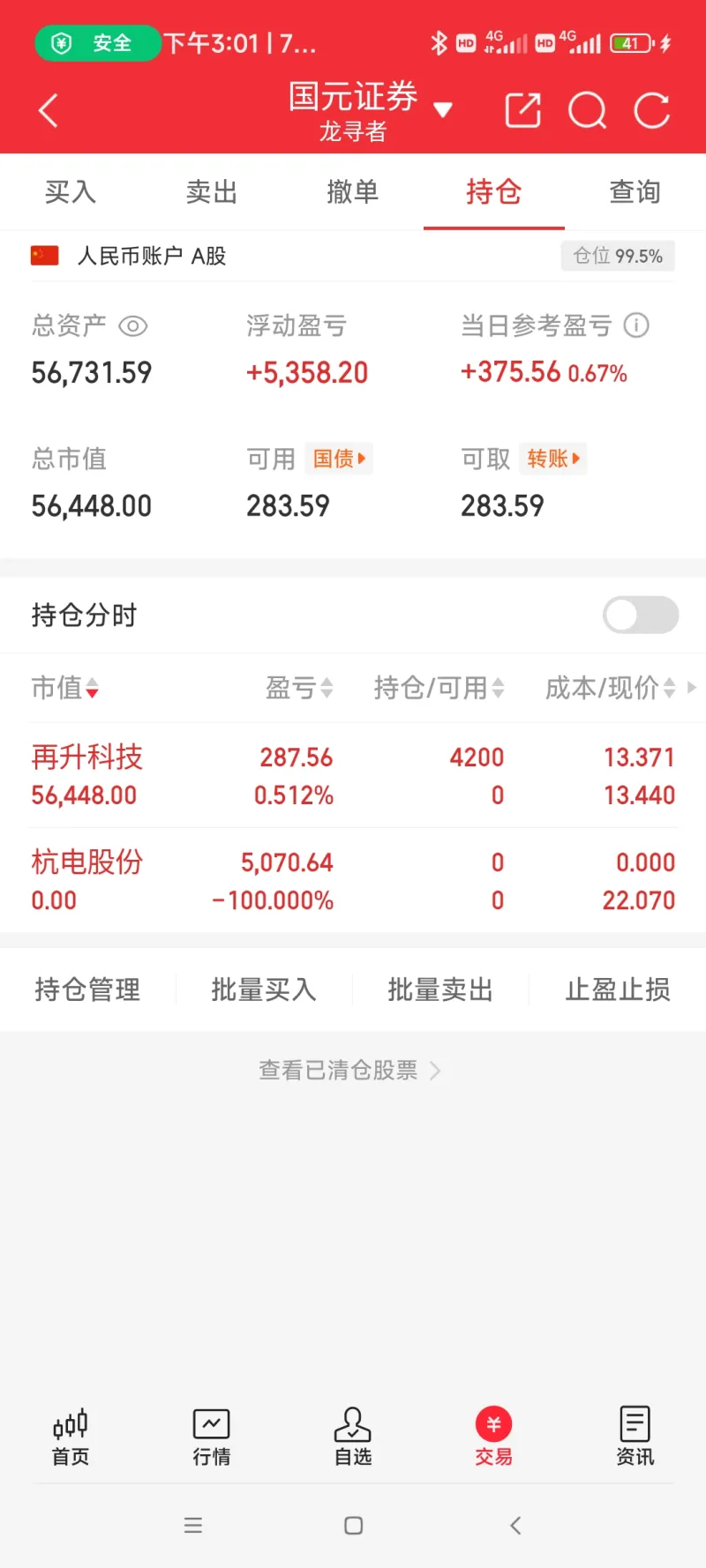This screenshot has width=706, height=1568.
Task: Select the 行情 quotes icon
Action: pos(211,1436)
